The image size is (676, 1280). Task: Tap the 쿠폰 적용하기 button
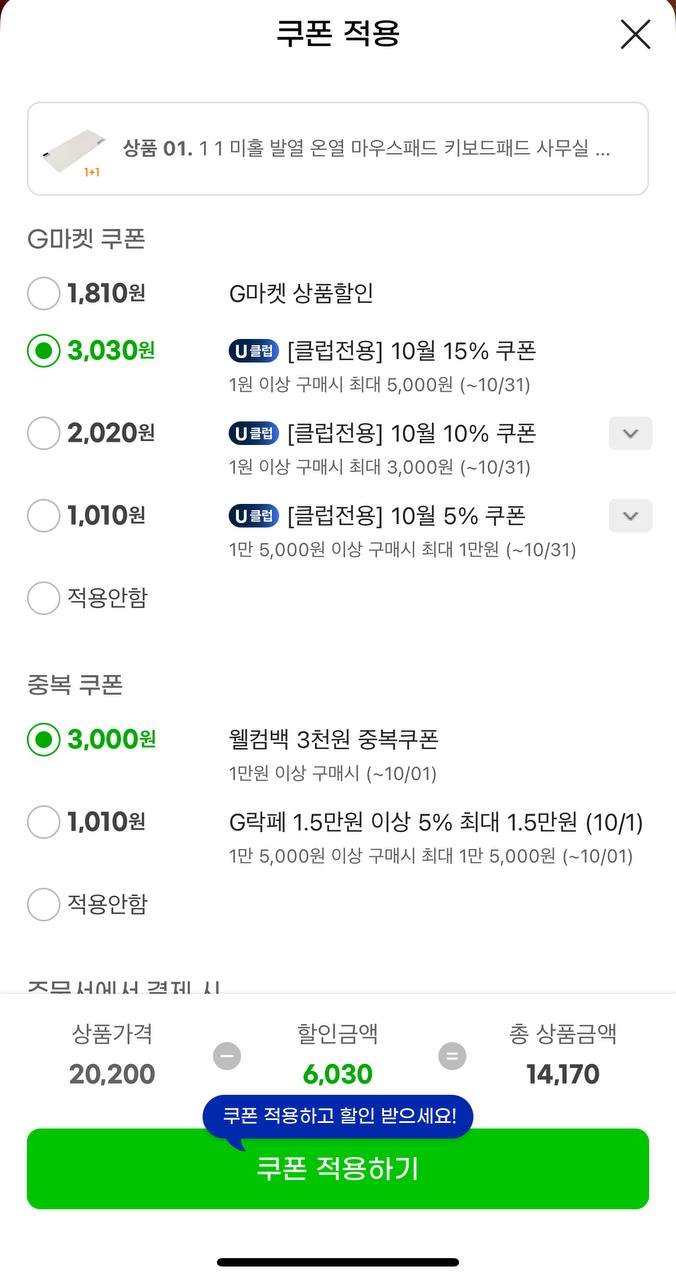click(338, 1169)
